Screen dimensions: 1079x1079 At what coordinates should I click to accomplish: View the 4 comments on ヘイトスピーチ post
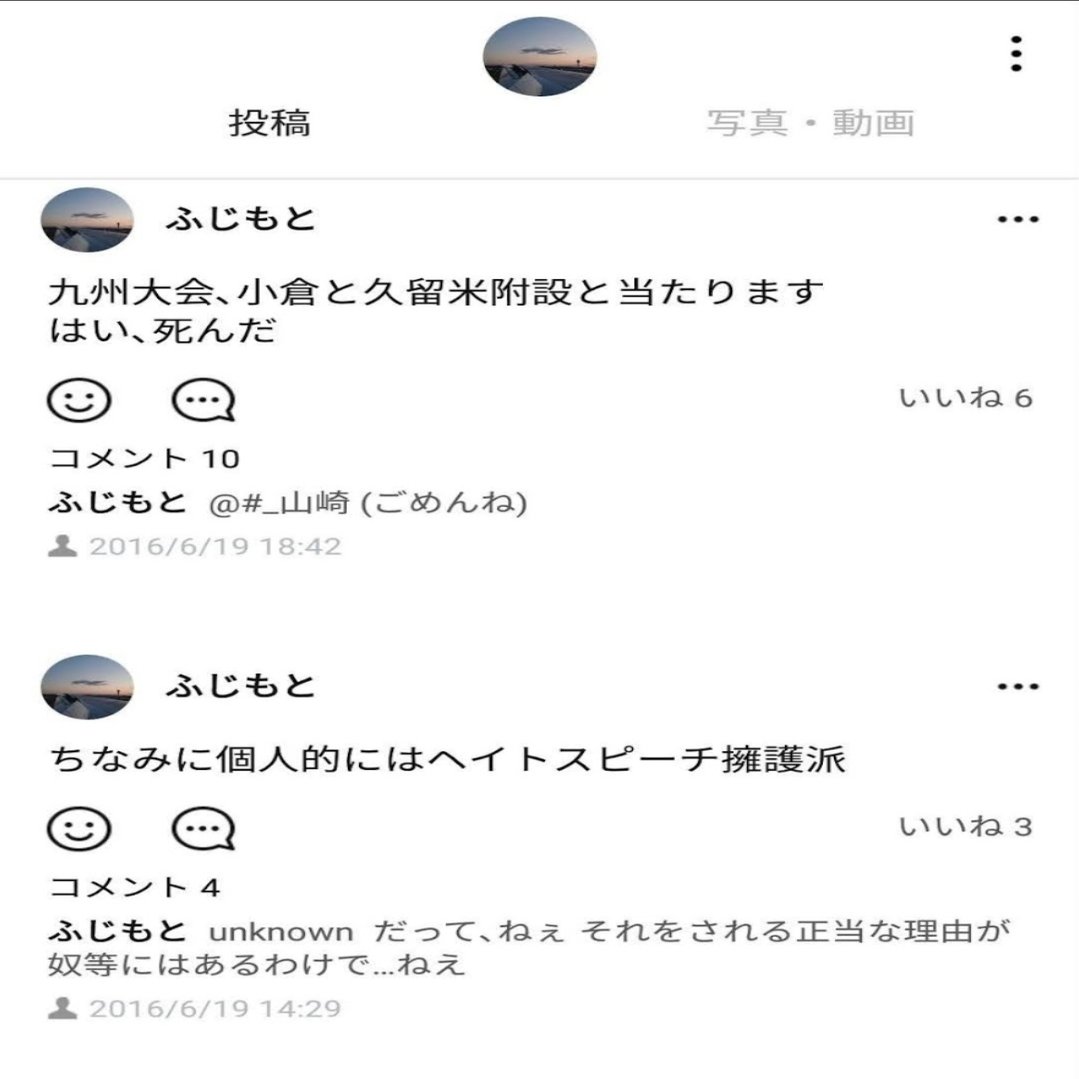[x=135, y=887]
